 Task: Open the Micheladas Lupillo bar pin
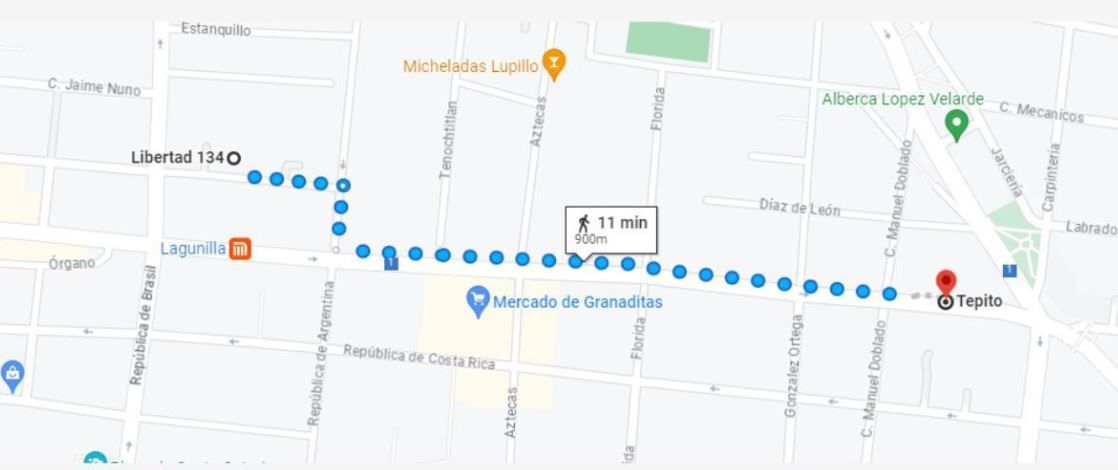[x=554, y=64]
